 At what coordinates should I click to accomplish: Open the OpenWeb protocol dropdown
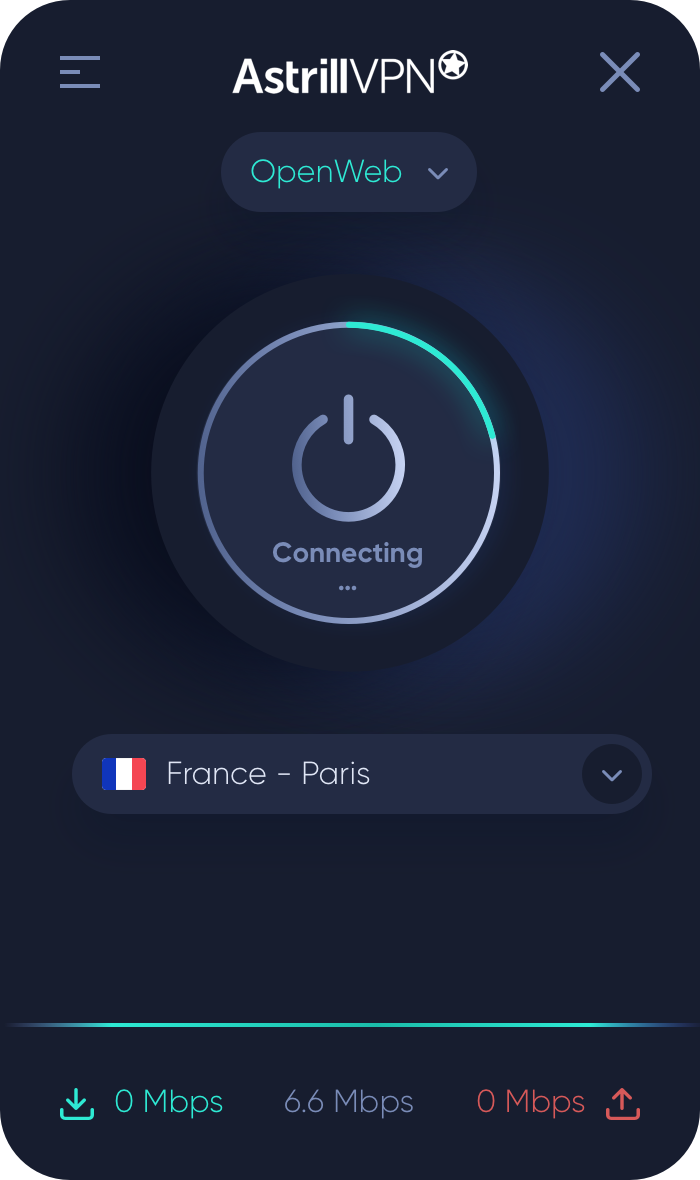pos(348,172)
